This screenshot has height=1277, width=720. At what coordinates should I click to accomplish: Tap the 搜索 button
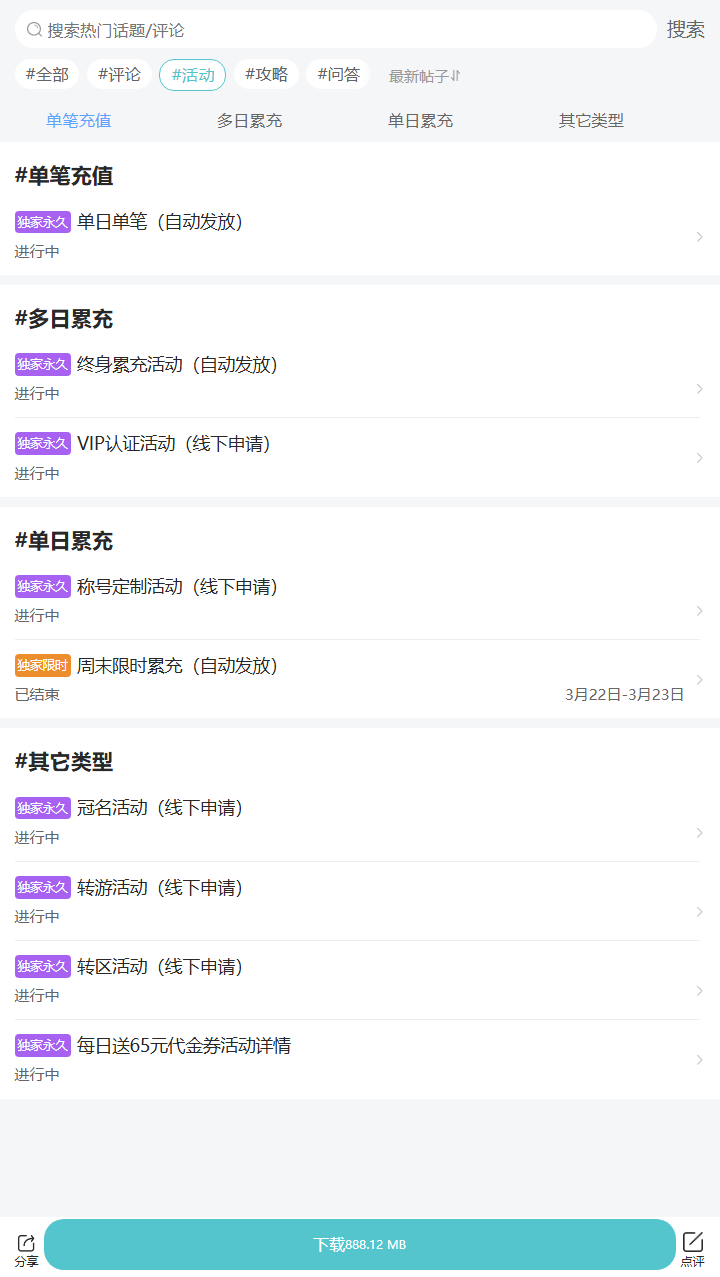(x=685, y=30)
